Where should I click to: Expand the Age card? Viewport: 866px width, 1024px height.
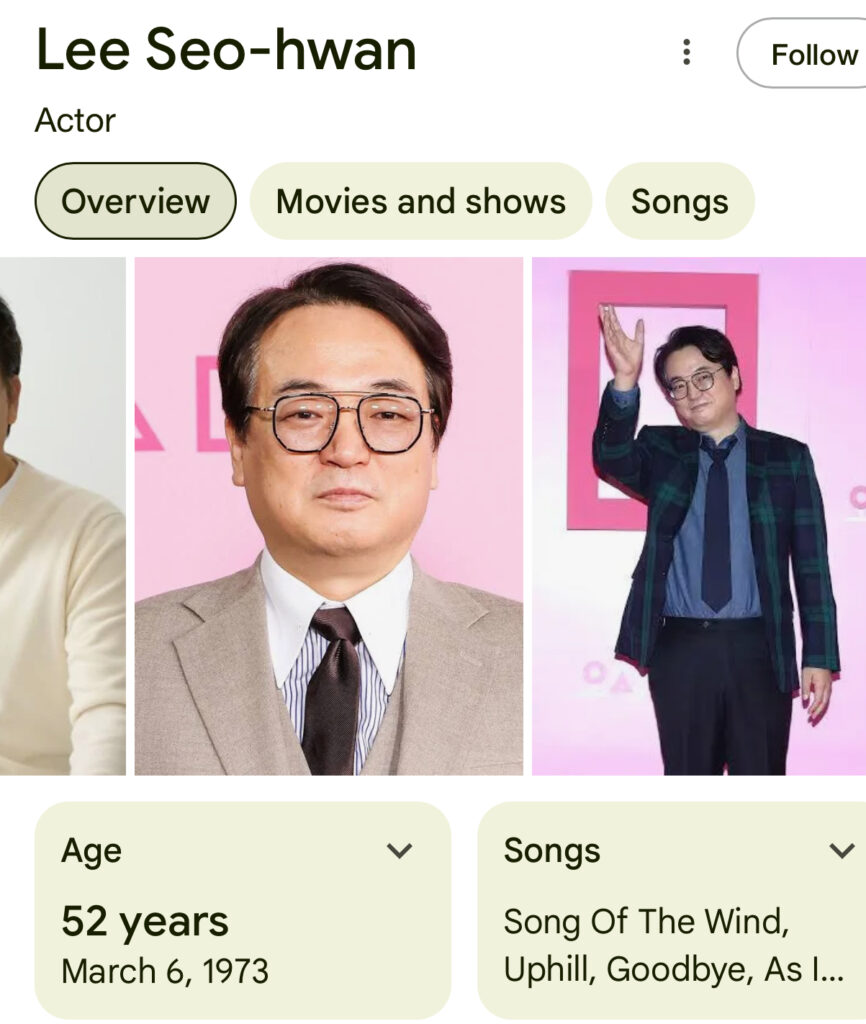(x=399, y=851)
